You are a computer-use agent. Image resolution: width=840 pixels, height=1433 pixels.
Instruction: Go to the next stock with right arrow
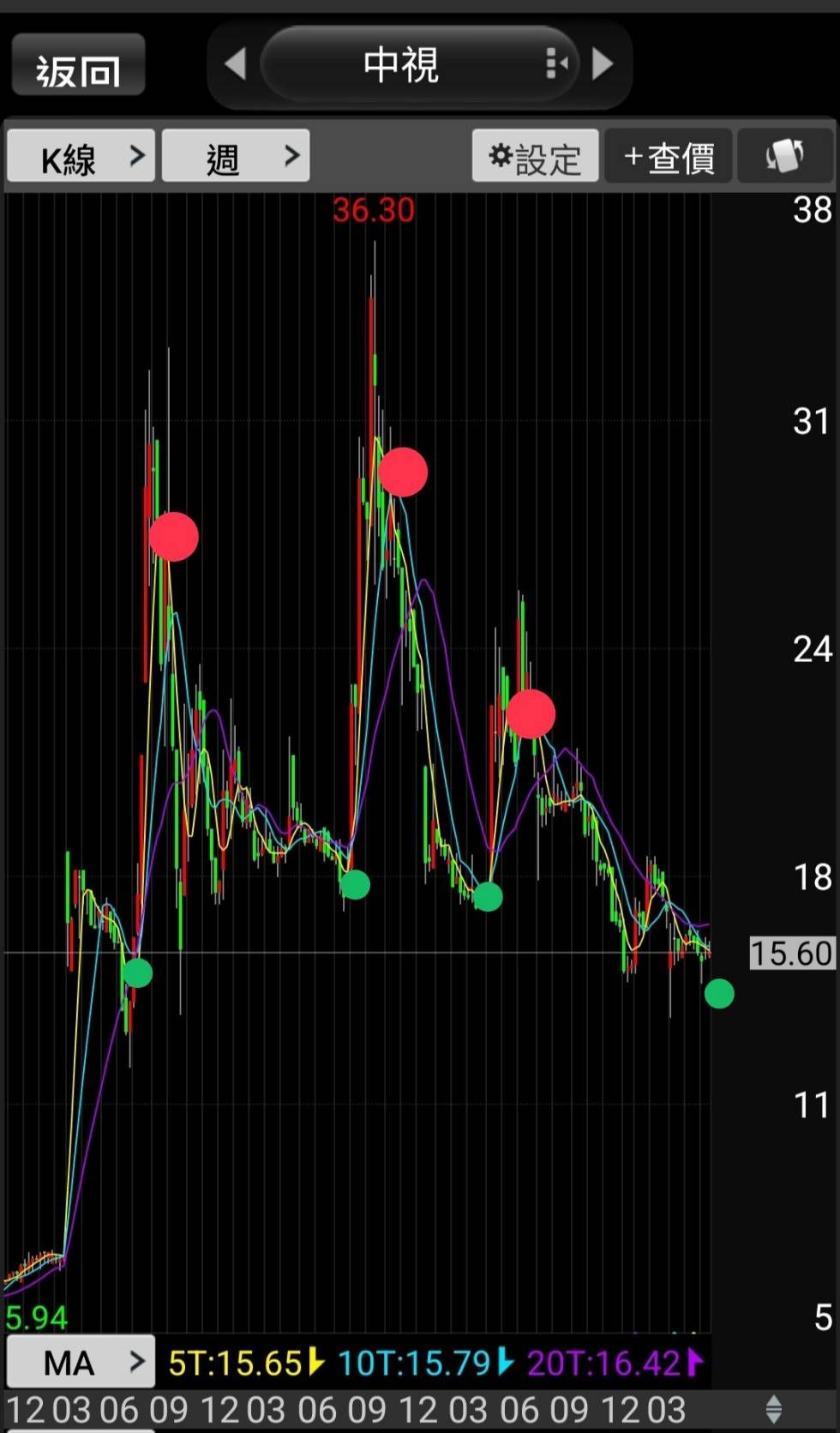coord(603,64)
